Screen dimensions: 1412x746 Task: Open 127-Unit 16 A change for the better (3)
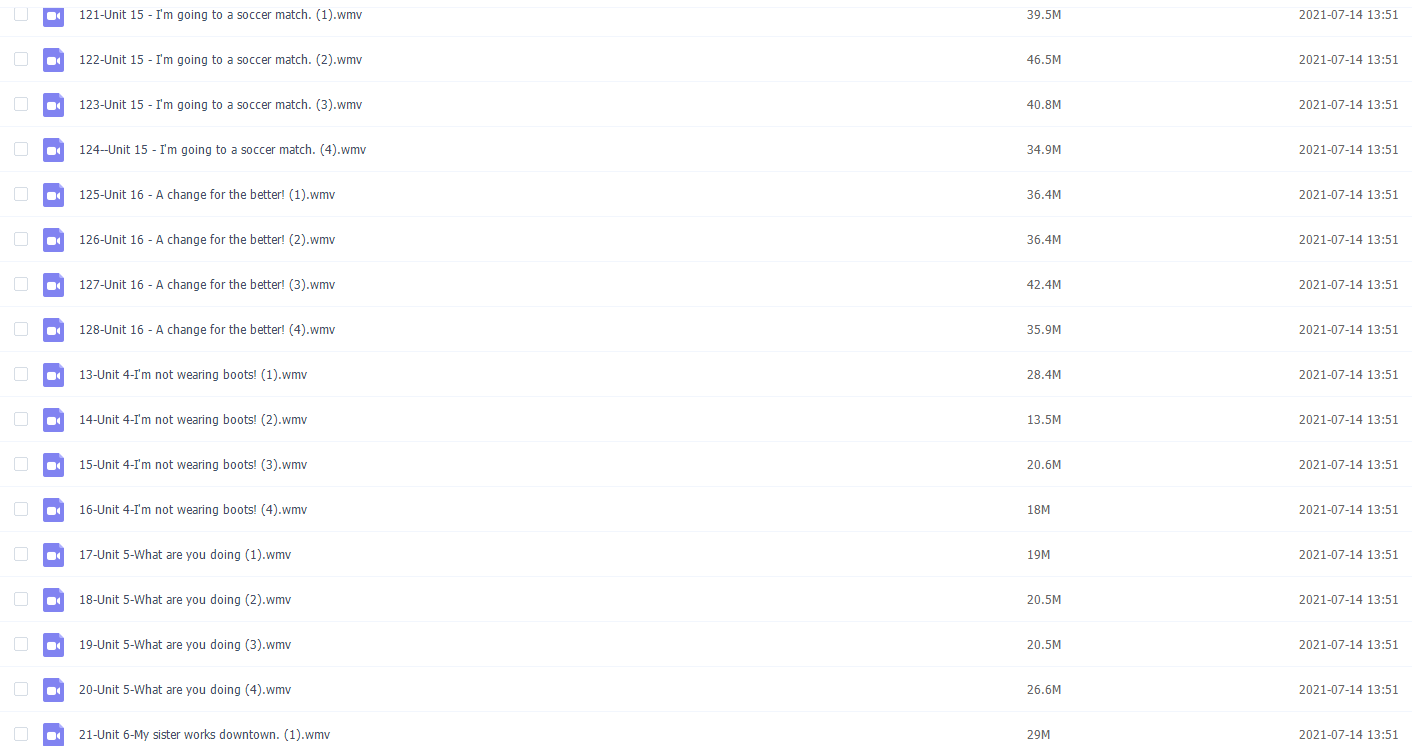point(207,285)
